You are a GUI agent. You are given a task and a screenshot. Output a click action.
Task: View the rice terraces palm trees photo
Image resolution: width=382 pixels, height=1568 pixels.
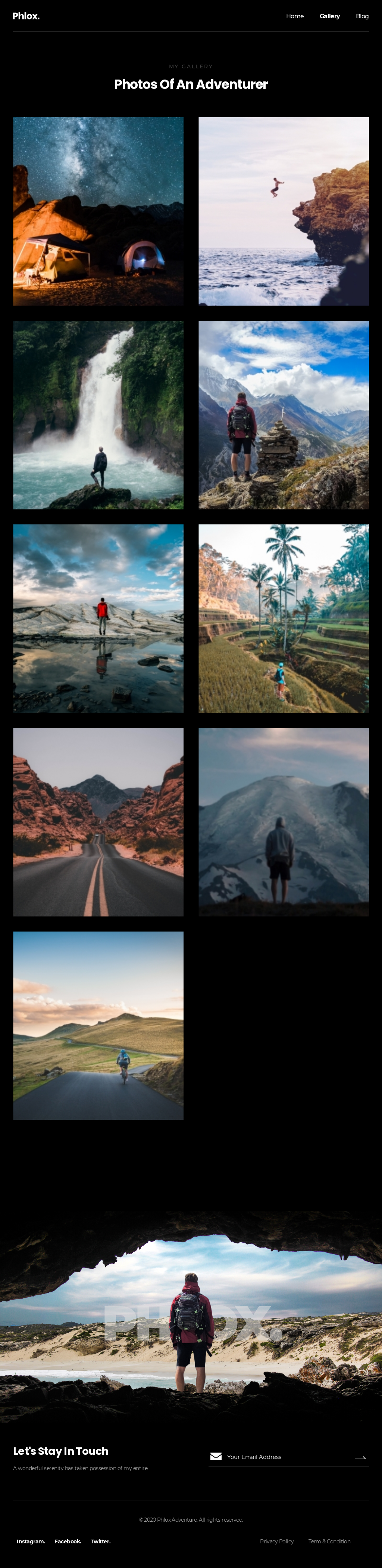point(284,619)
